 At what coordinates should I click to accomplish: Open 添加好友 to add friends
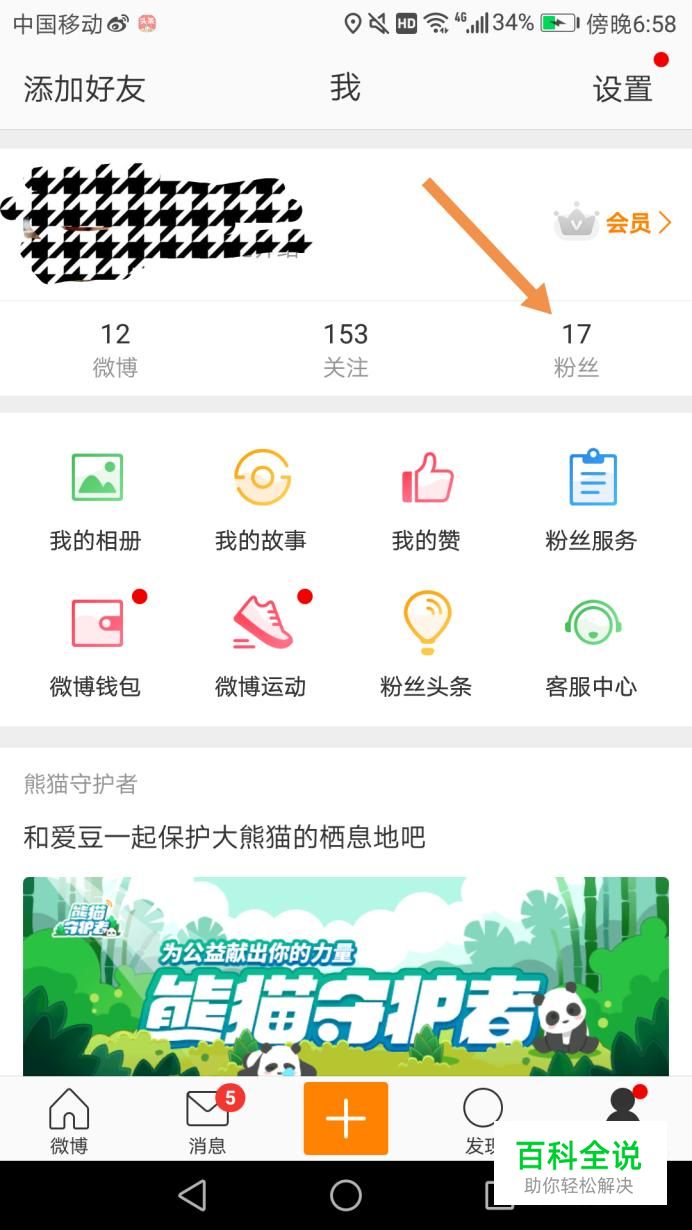click(85, 89)
